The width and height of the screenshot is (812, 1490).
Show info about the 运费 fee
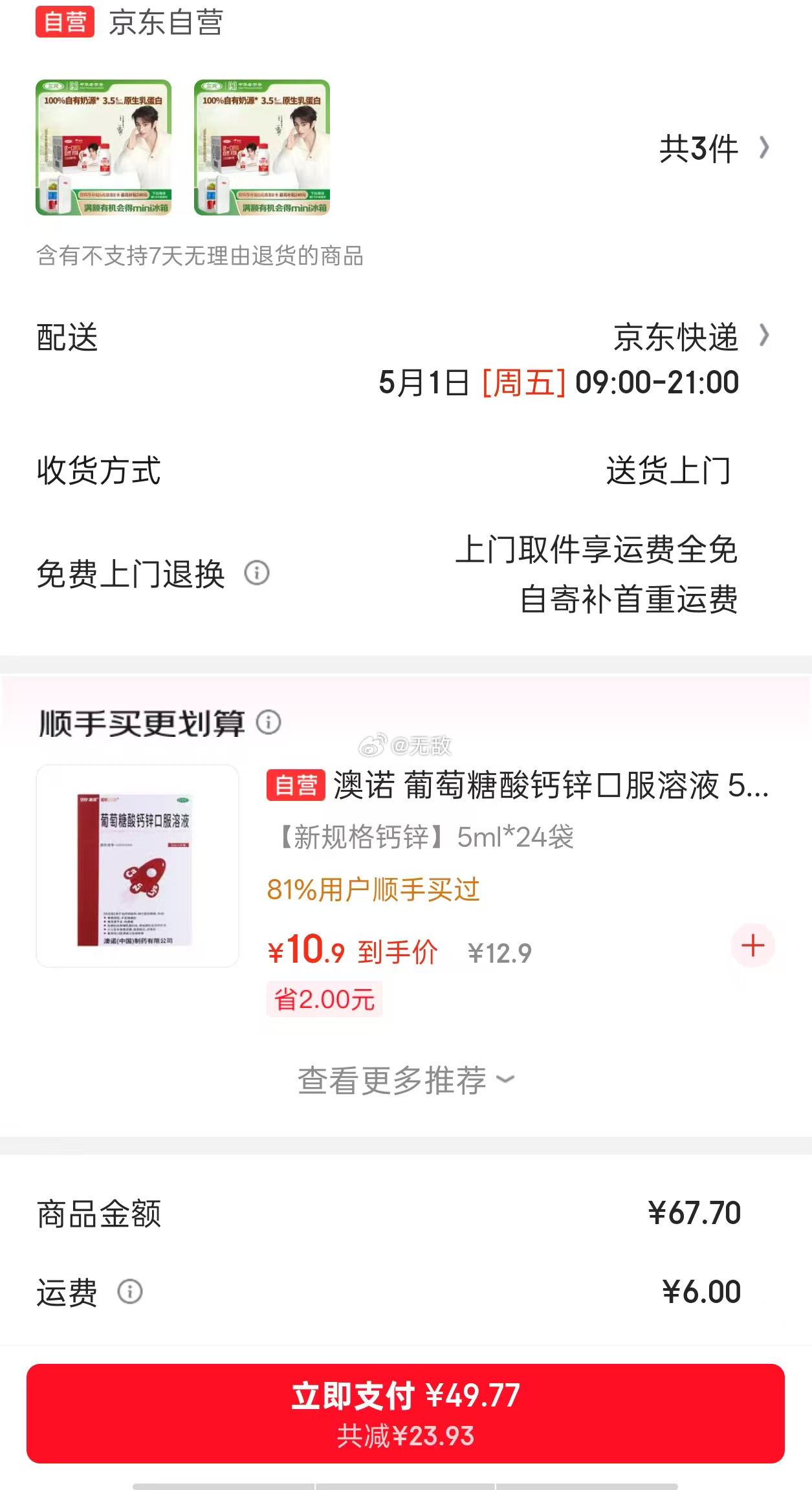point(129,1292)
